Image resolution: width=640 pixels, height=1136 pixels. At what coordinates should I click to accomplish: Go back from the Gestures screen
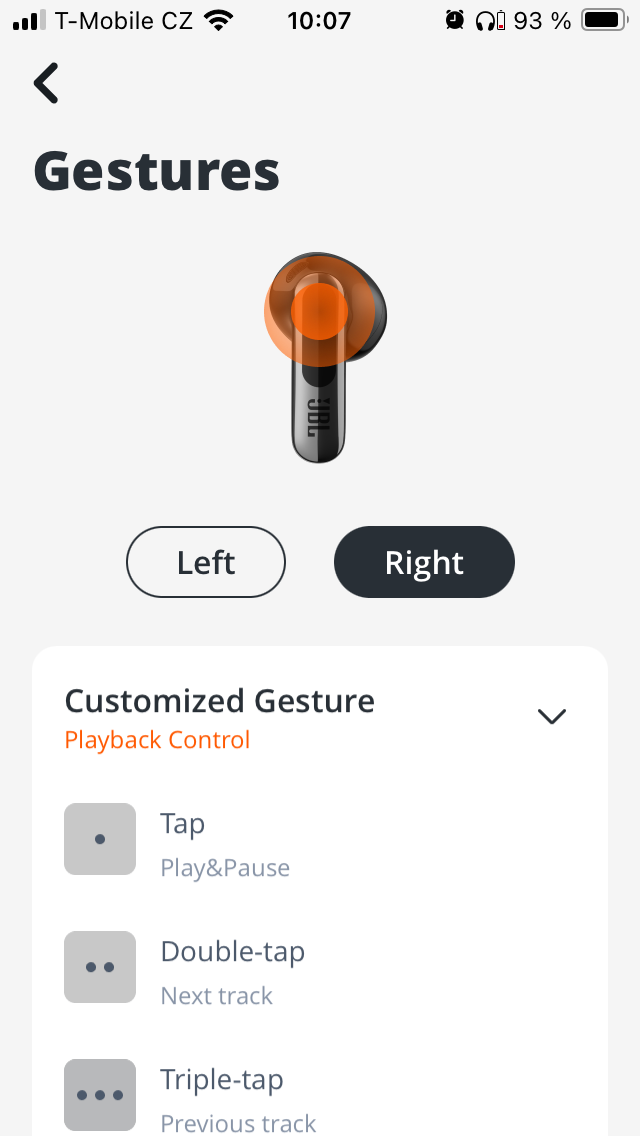click(x=46, y=83)
